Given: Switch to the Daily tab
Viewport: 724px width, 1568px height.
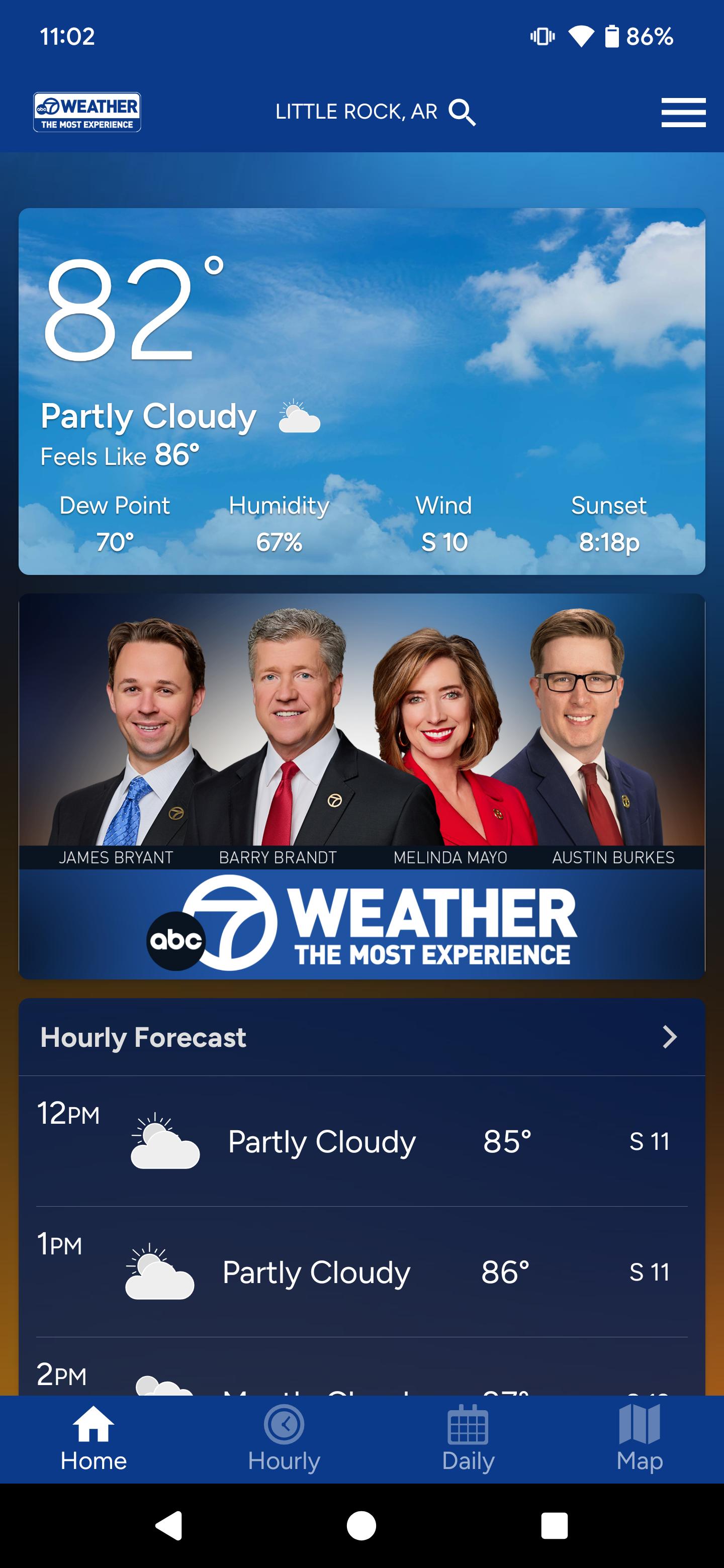Looking at the screenshot, I should pyautogui.click(x=468, y=1439).
